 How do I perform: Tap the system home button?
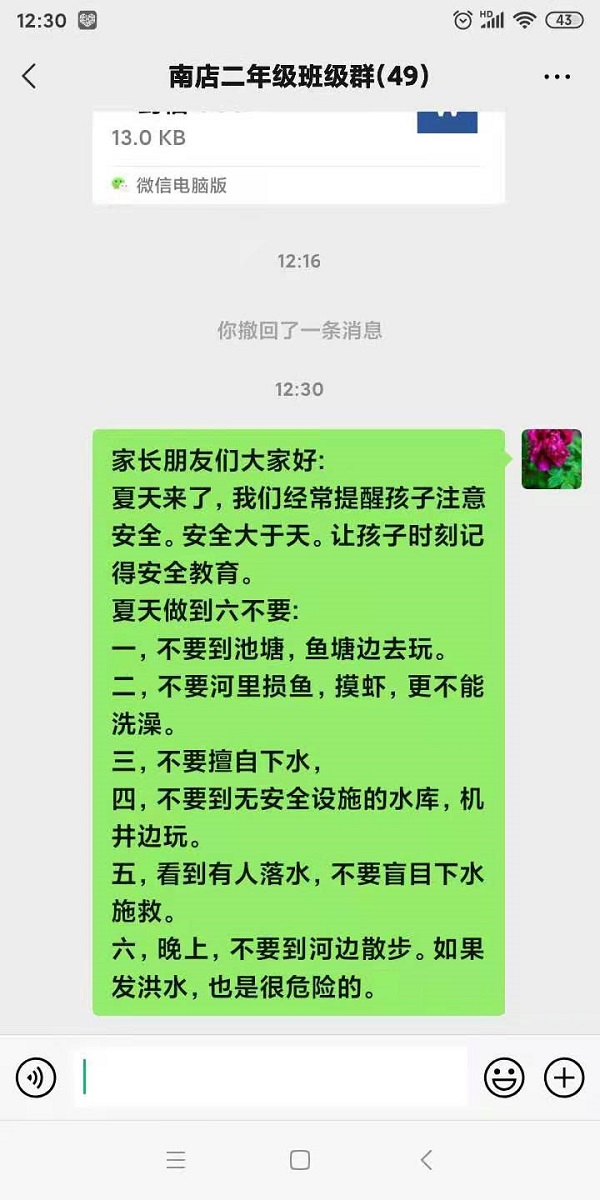299,1160
